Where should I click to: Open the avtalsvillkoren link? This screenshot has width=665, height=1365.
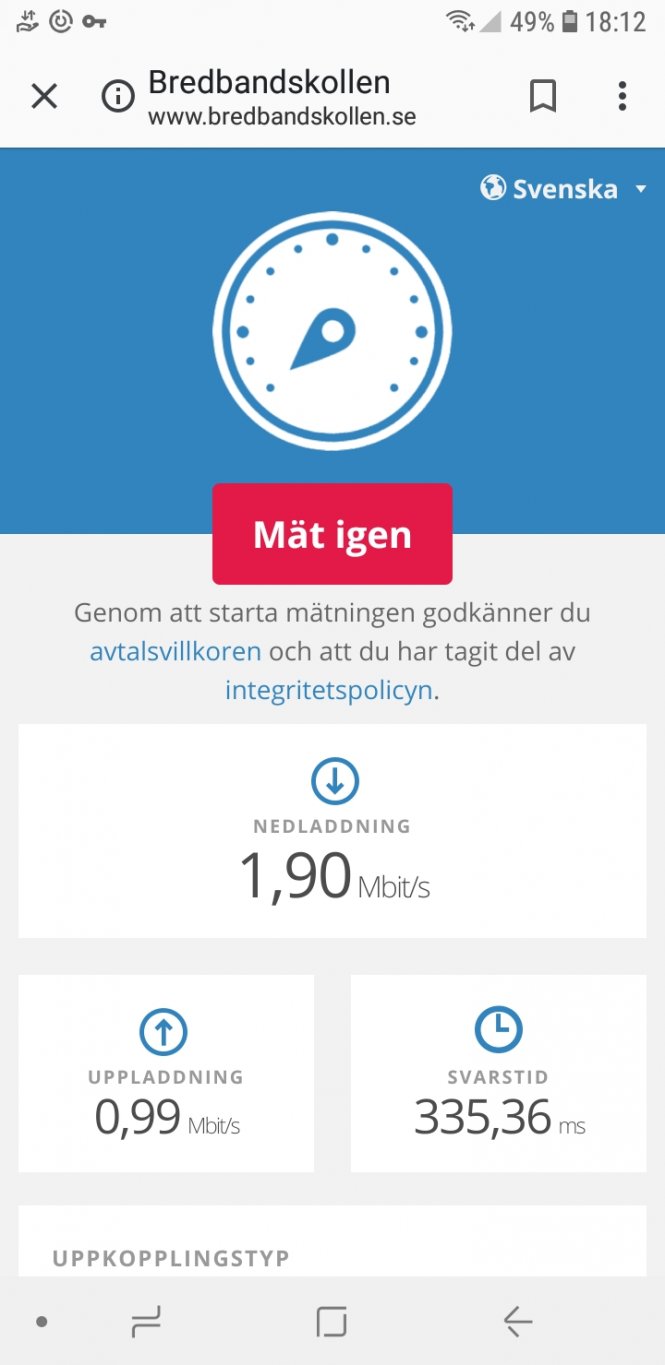[175, 652]
